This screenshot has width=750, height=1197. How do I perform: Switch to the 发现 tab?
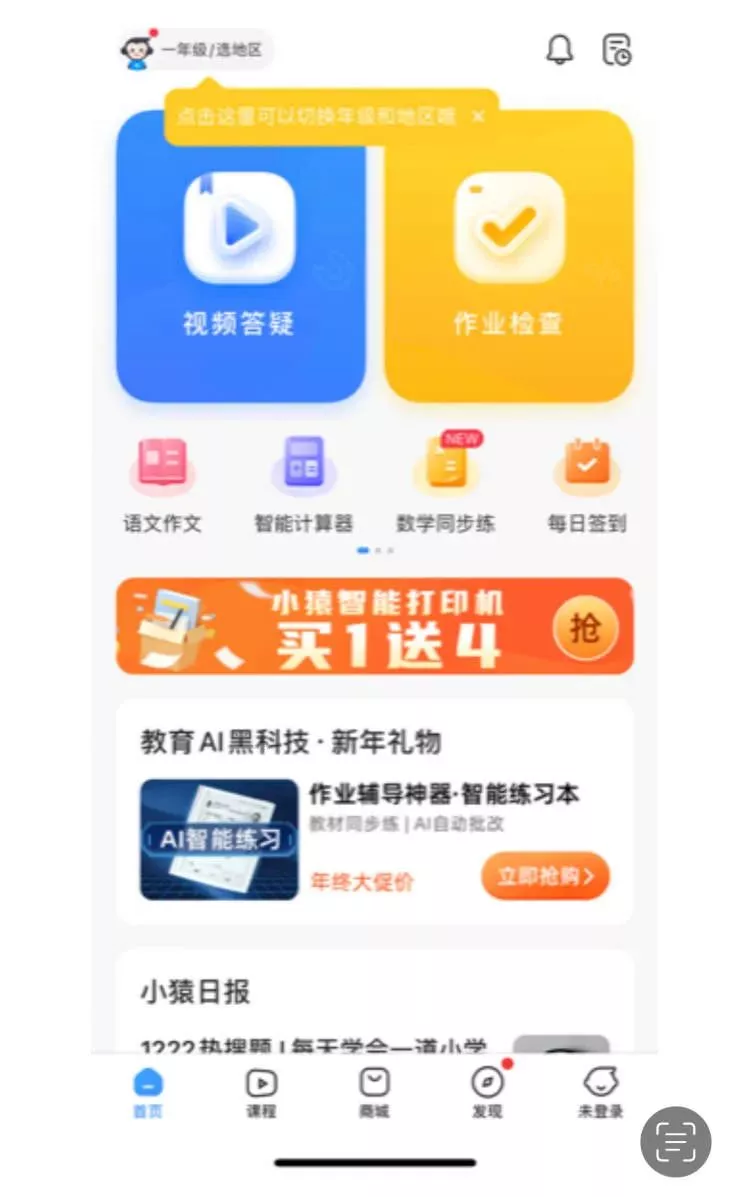click(487, 1091)
